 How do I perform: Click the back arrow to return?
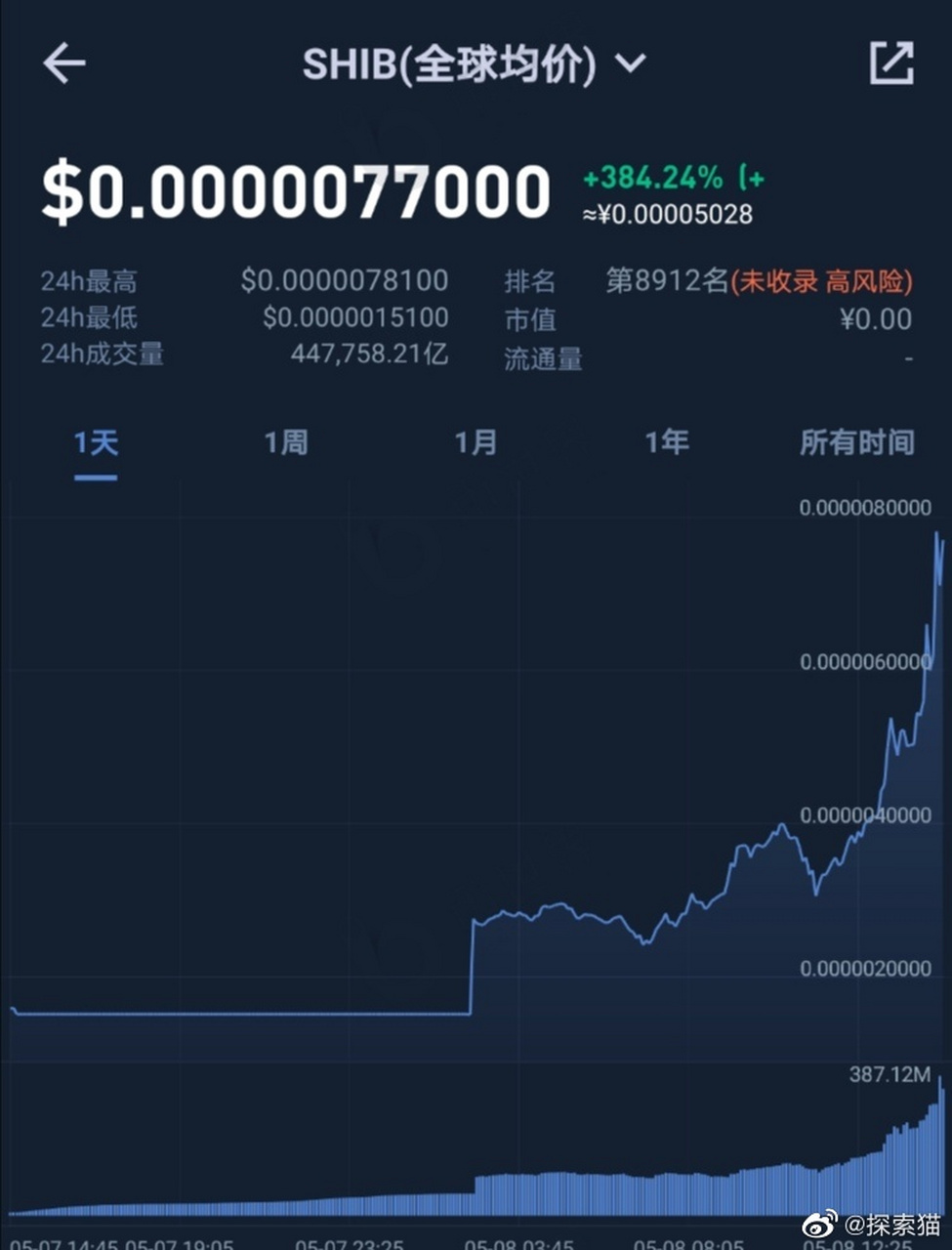tap(62, 62)
